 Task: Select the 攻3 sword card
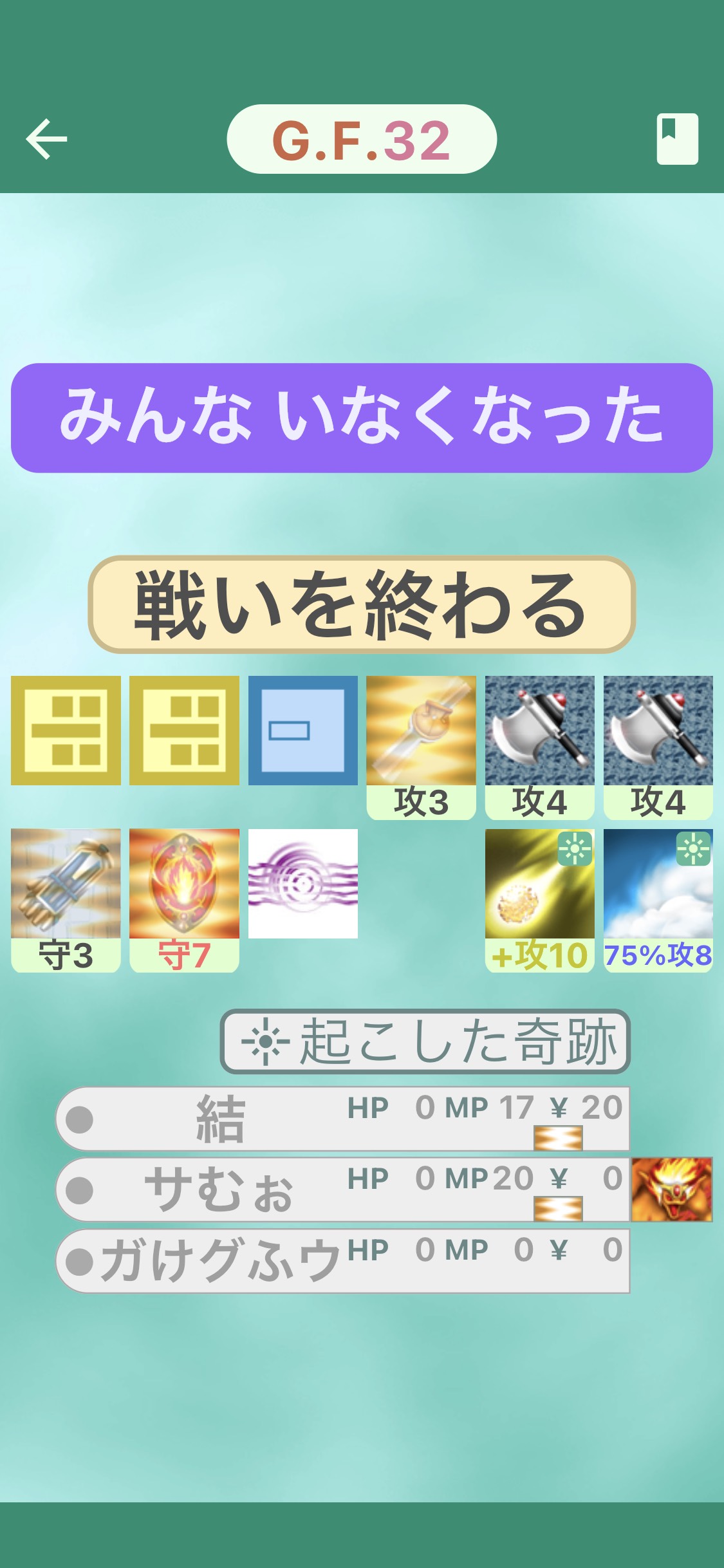tap(421, 747)
